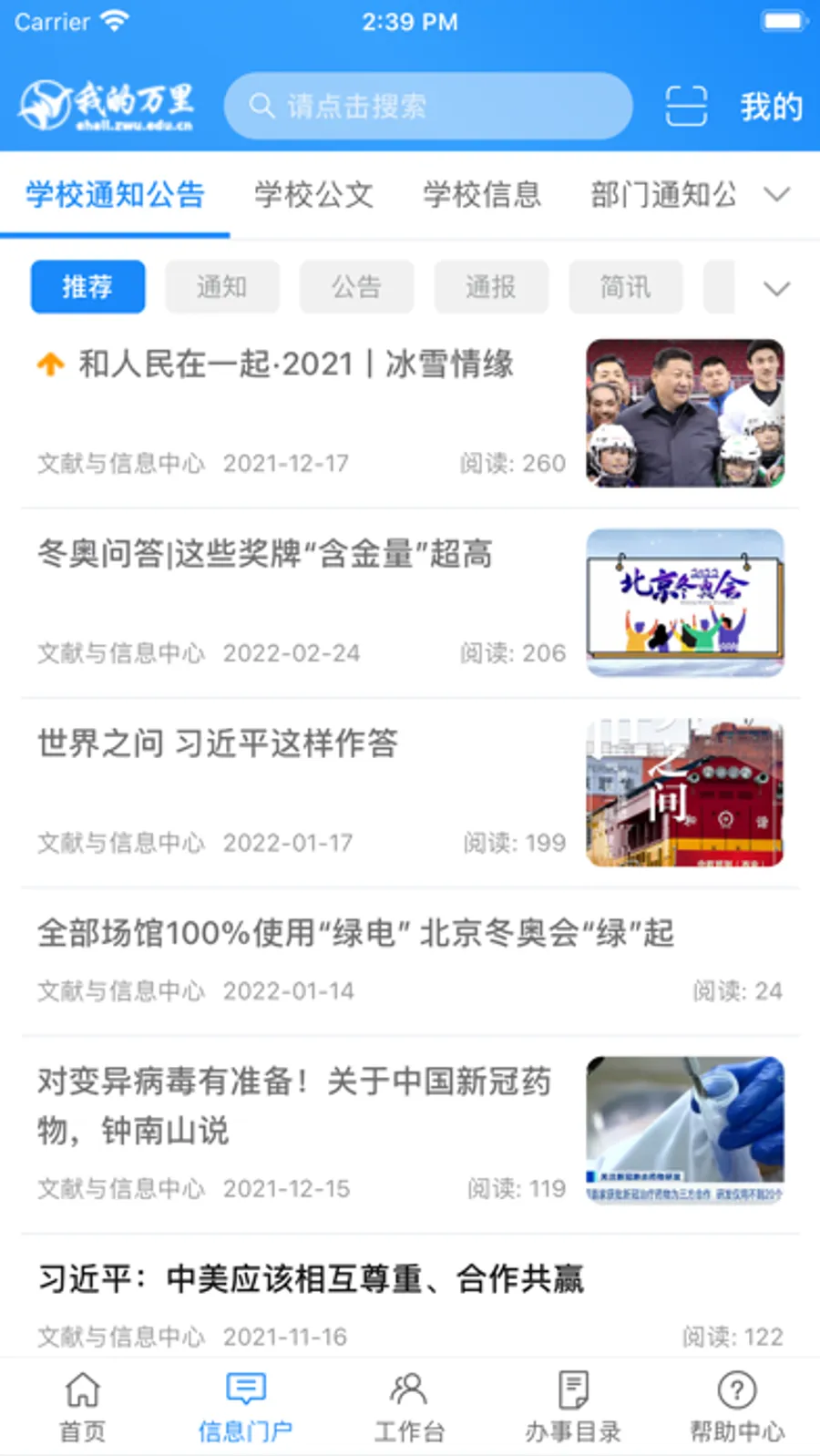Filter by 通知 chip
The image size is (820, 1456).
click(x=221, y=287)
